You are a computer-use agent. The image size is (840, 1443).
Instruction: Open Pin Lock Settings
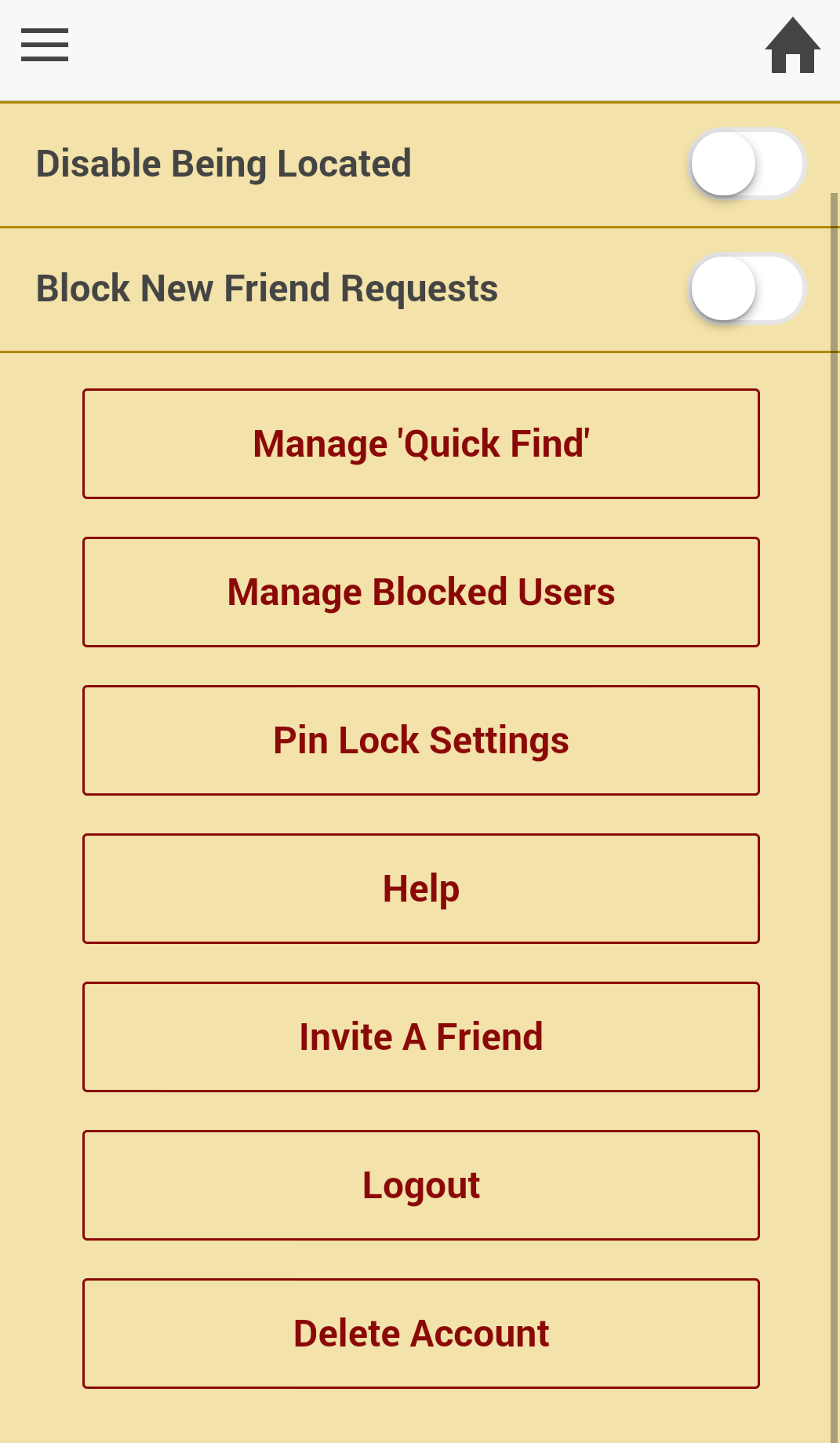pyautogui.click(x=421, y=740)
